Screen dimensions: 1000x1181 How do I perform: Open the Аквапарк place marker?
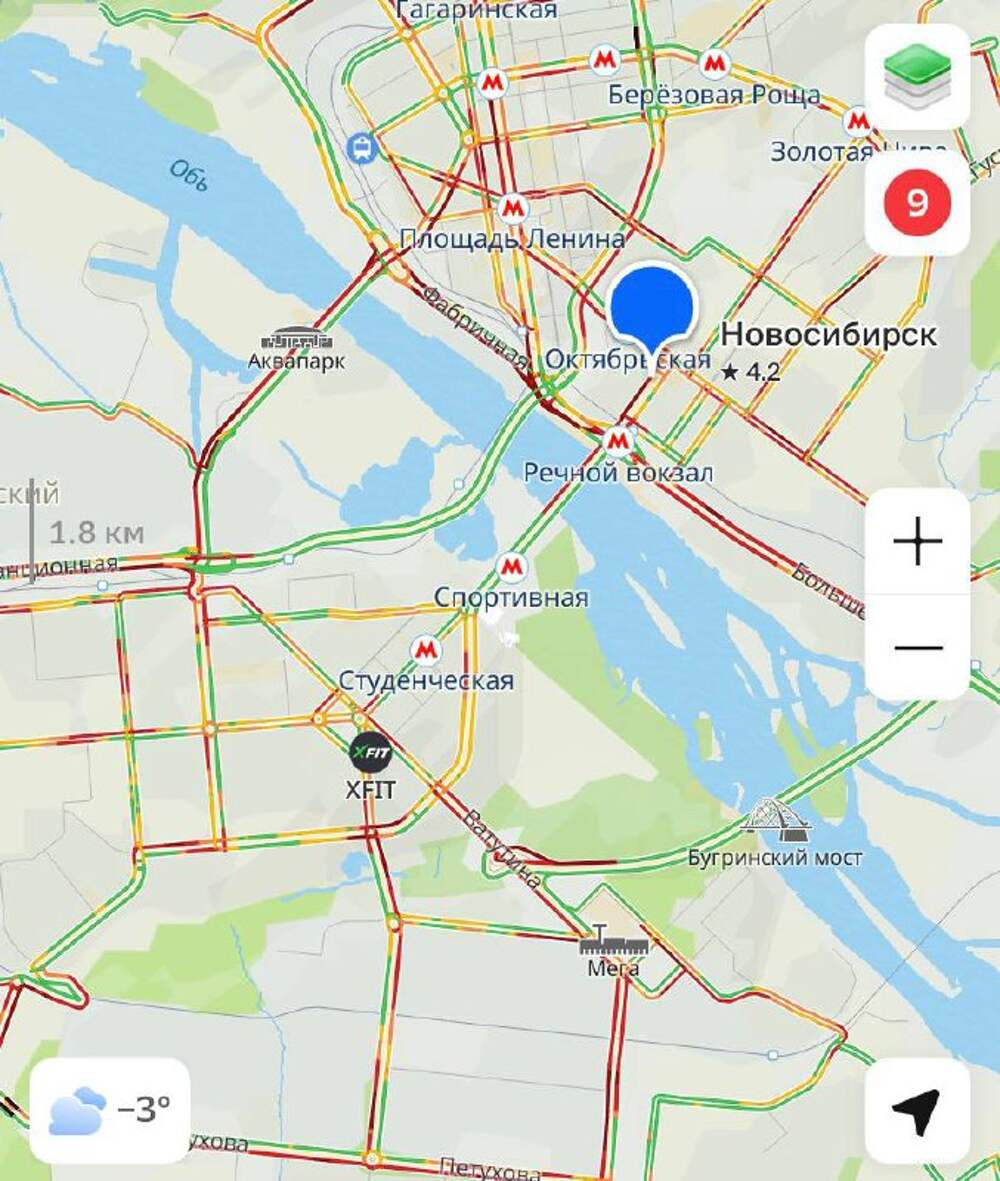point(296,339)
